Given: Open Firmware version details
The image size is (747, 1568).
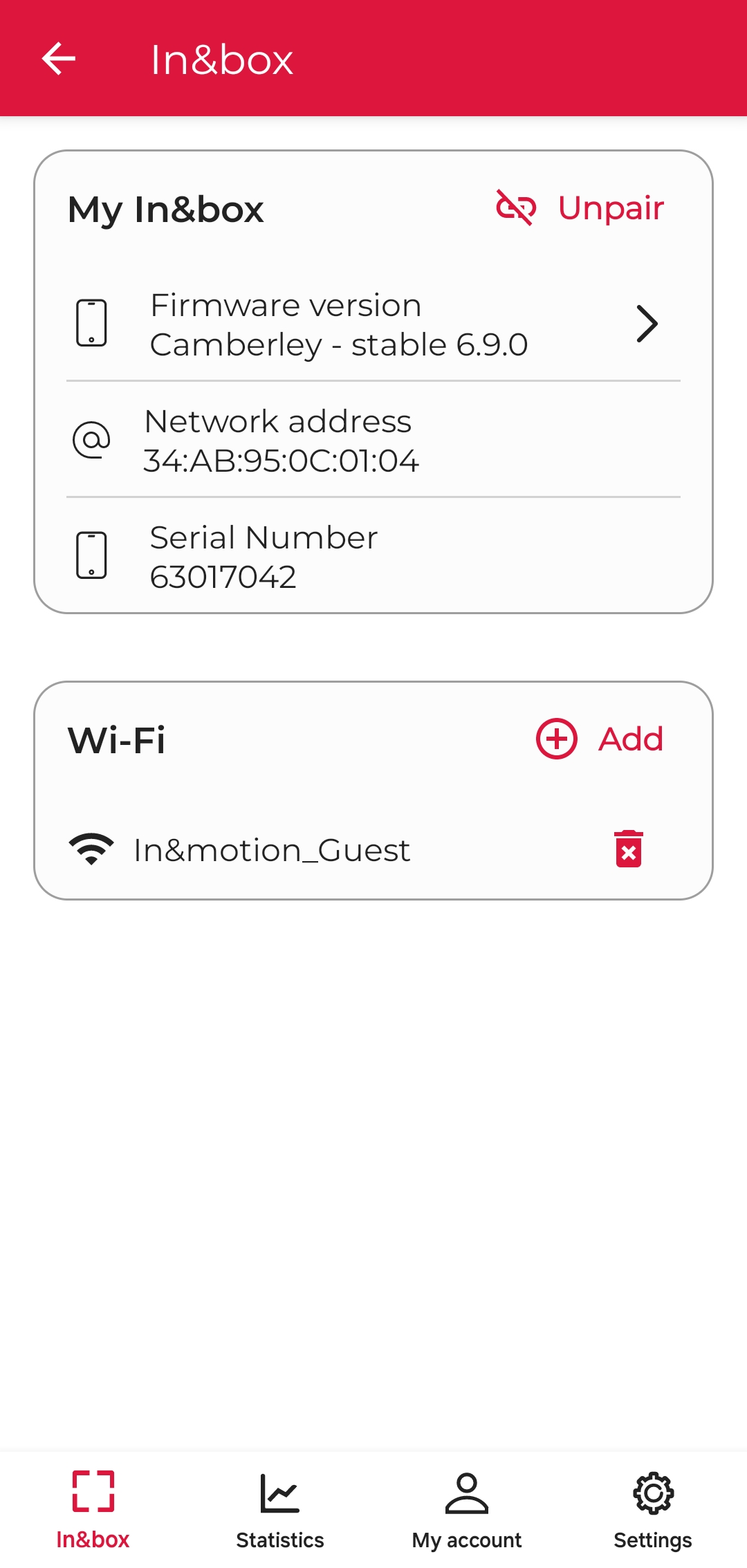Looking at the screenshot, I should point(373,324).
